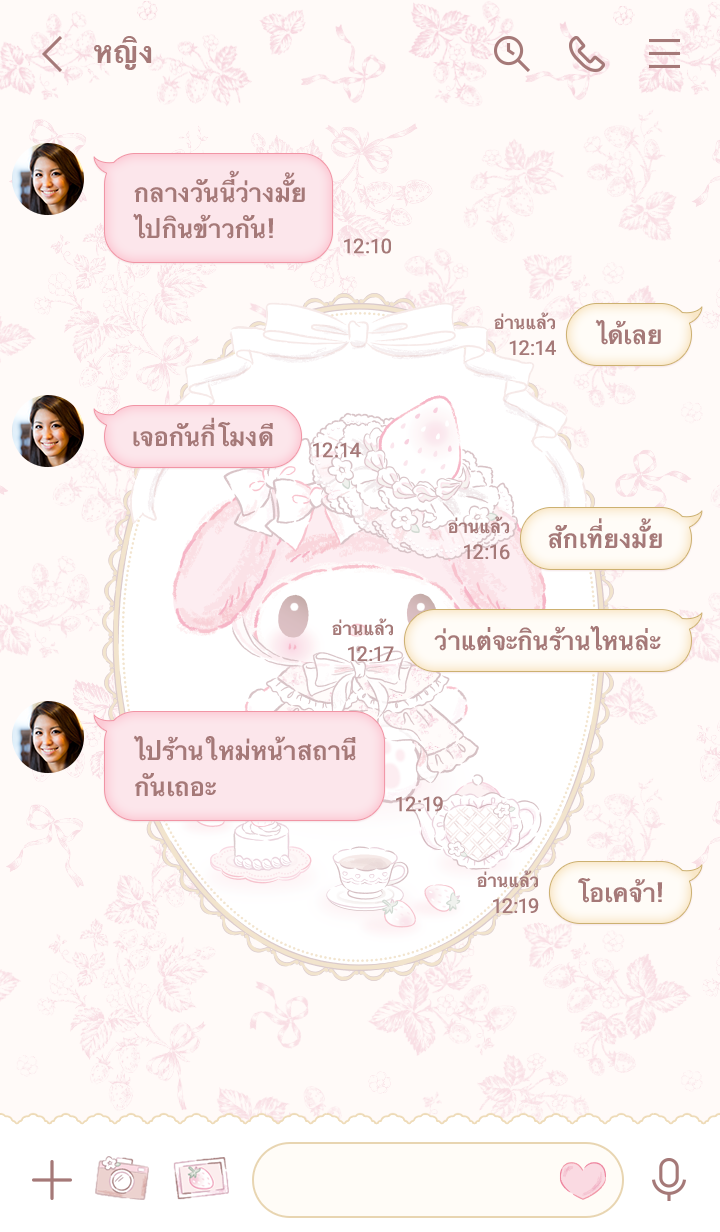Screen dimensions: 720x1232
Task: Search the chat history
Action: click(511, 54)
